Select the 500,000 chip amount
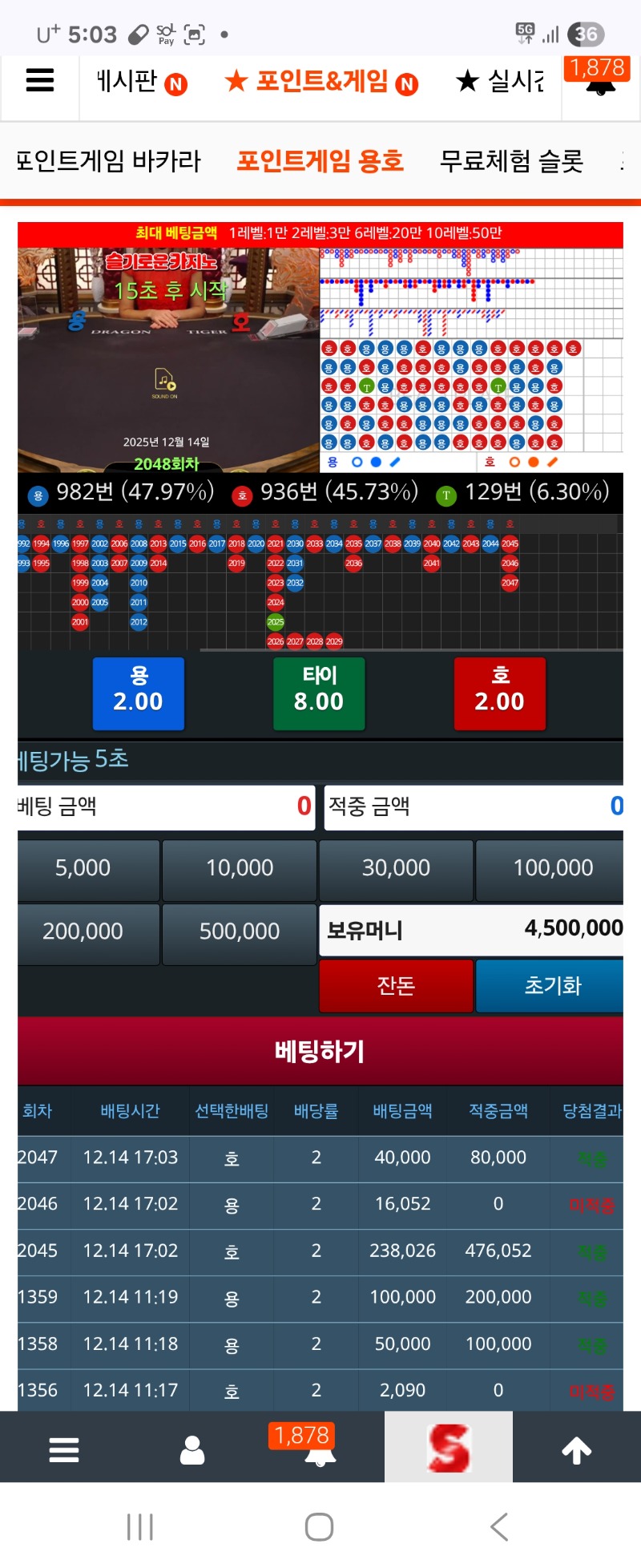The width and height of the screenshot is (641, 1568). [x=238, y=932]
